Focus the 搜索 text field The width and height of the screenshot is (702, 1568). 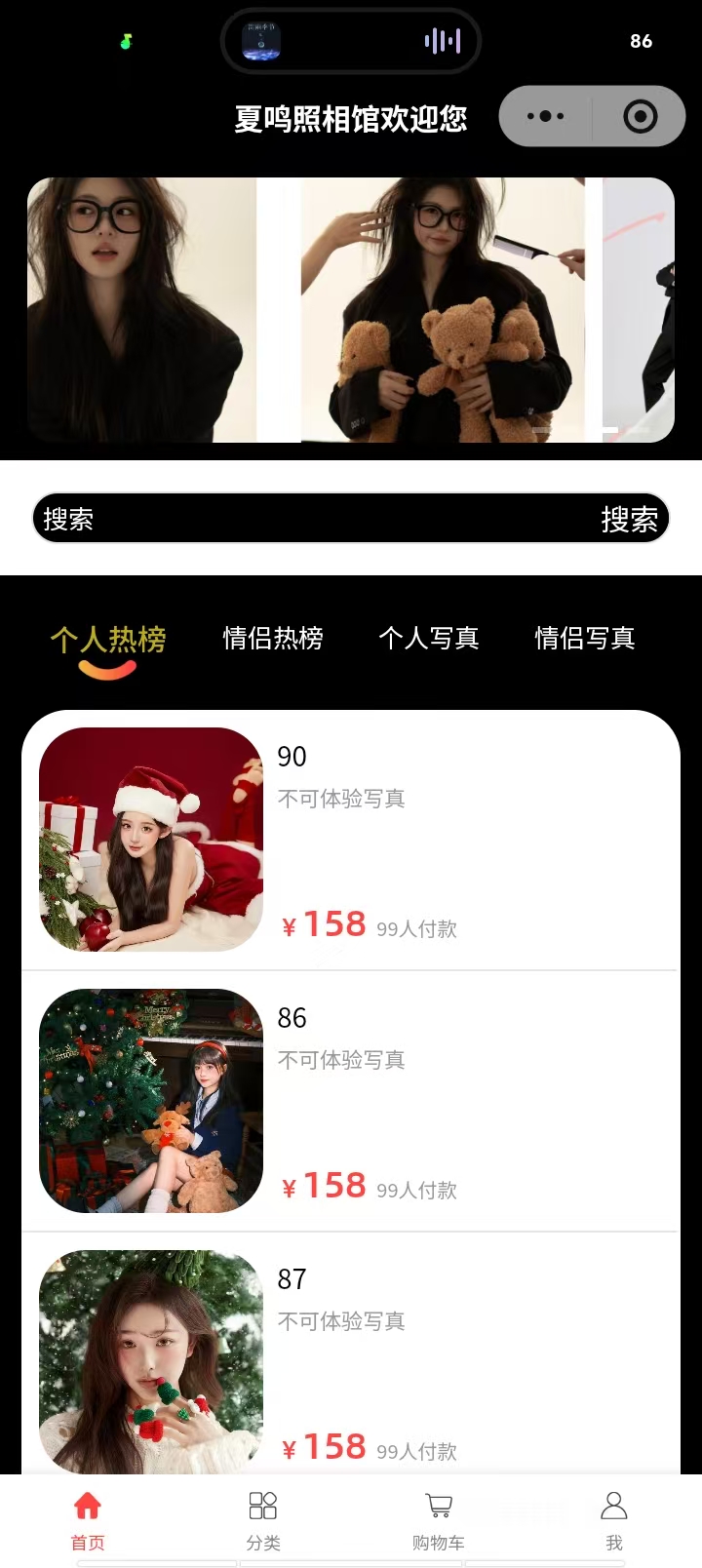coord(292,519)
